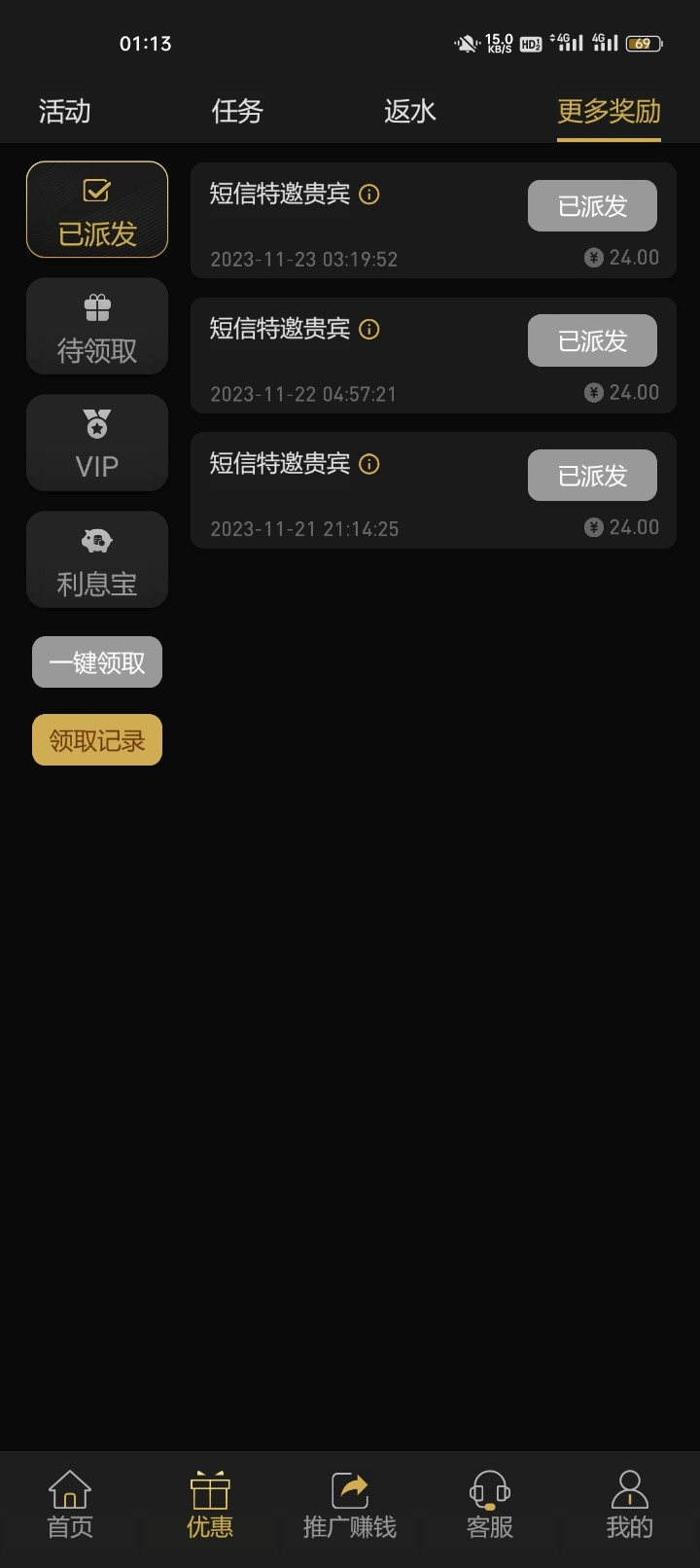Open info icon on the 2023-11-21 reward
700x1568 pixels.
click(369, 464)
